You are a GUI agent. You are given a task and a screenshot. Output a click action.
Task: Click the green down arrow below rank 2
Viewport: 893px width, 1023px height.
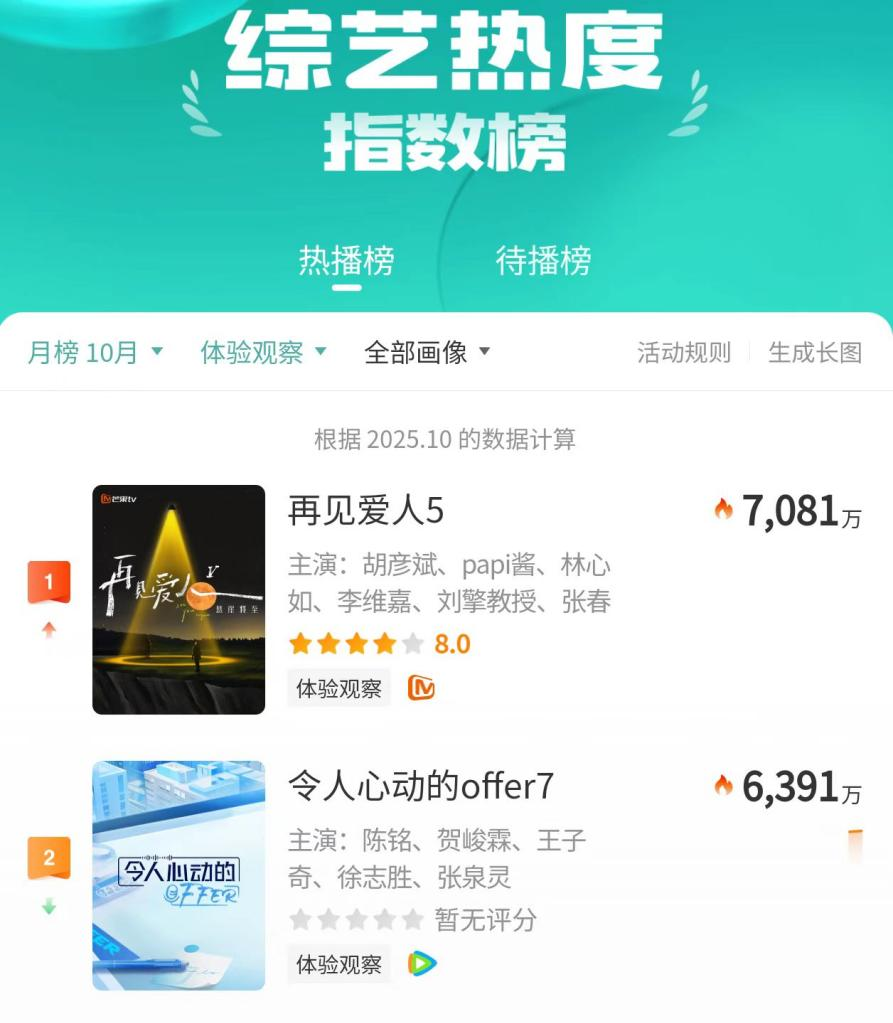(x=47, y=905)
